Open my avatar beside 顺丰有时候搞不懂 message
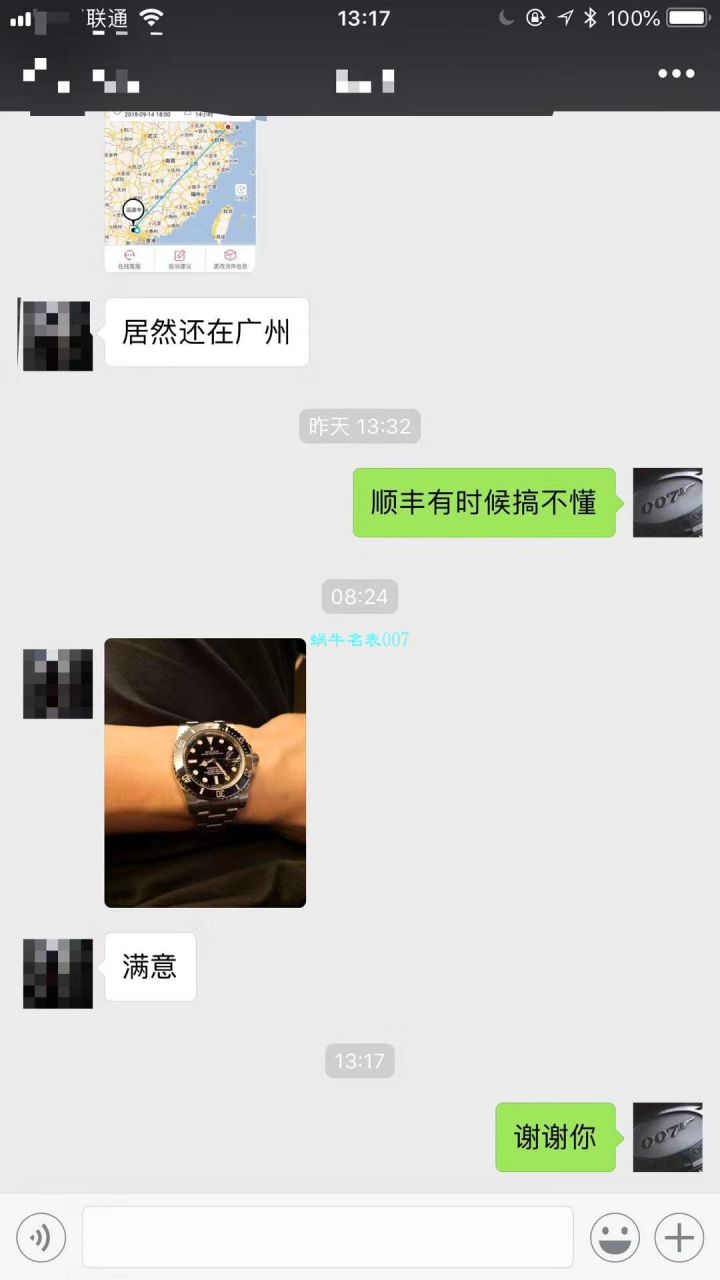Viewport: 720px width, 1280px height. point(667,502)
